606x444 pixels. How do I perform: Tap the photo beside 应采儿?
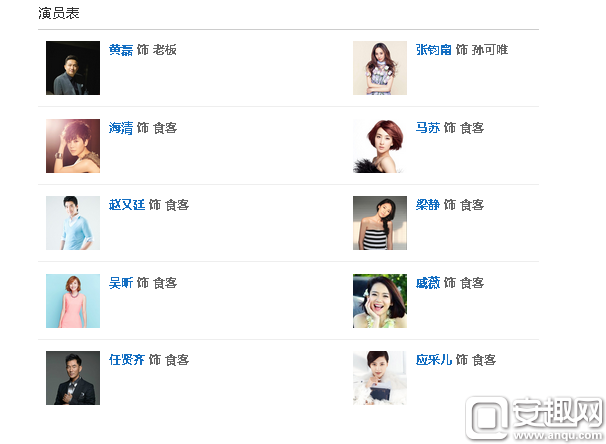coord(380,378)
